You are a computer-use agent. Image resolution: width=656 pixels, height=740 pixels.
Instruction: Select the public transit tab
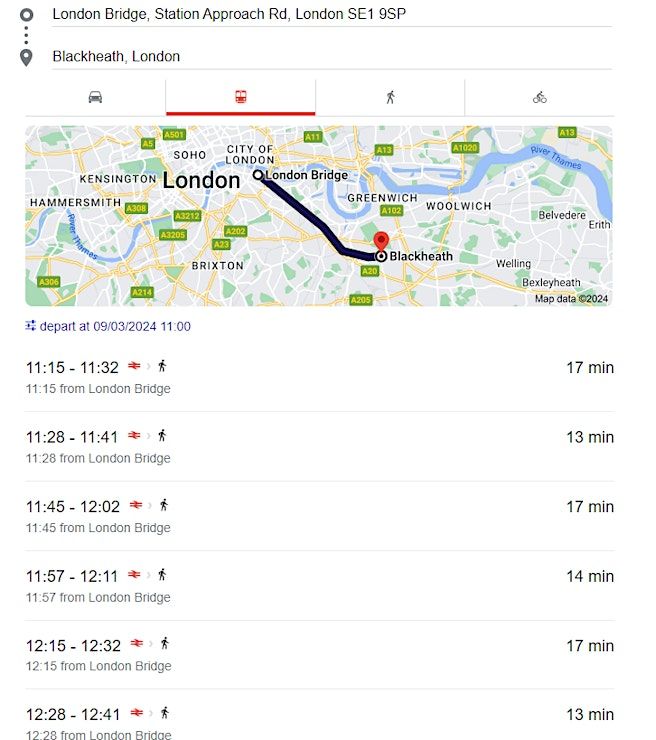(241, 97)
